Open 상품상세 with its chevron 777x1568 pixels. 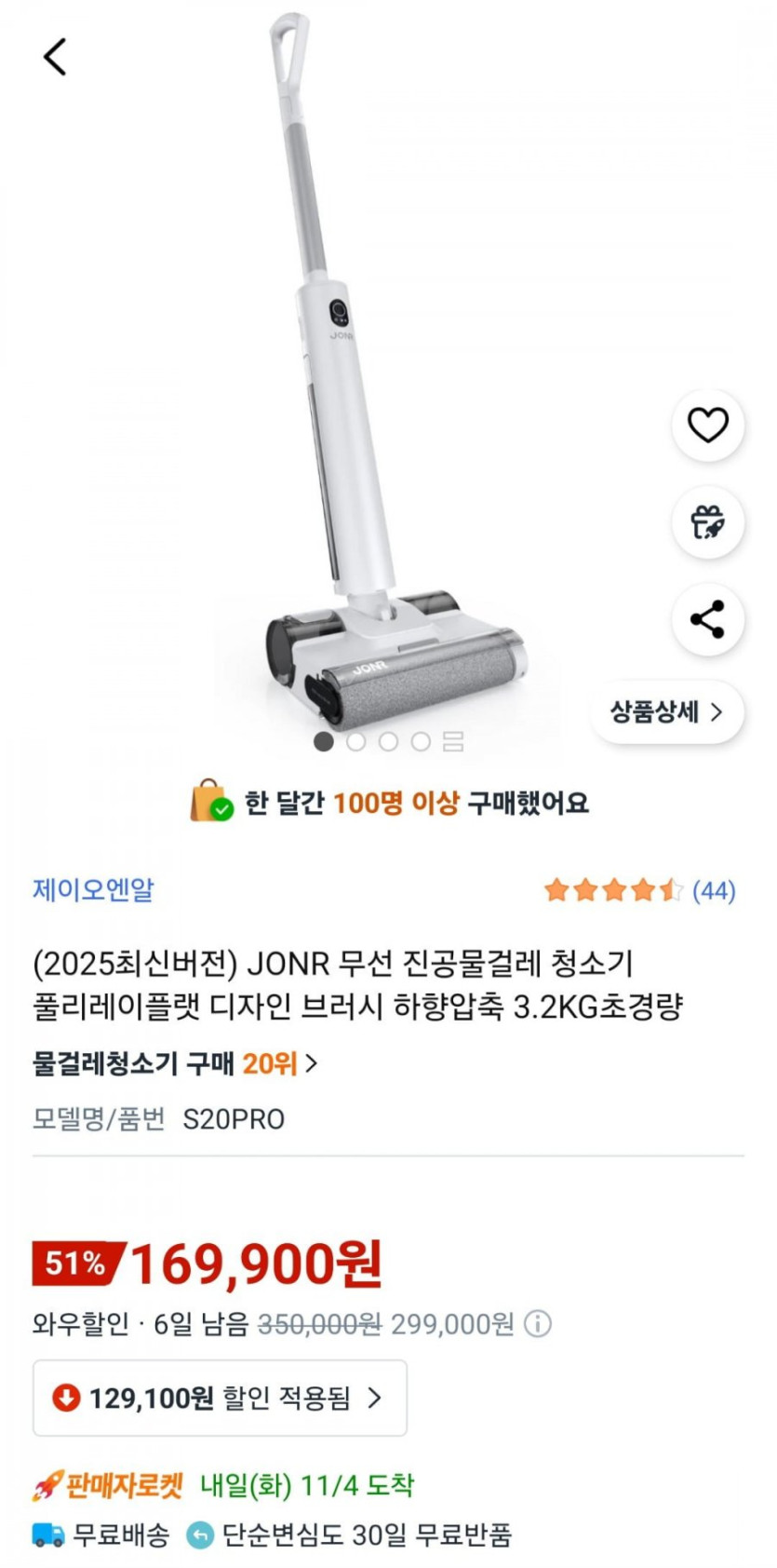tap(663, 710)
